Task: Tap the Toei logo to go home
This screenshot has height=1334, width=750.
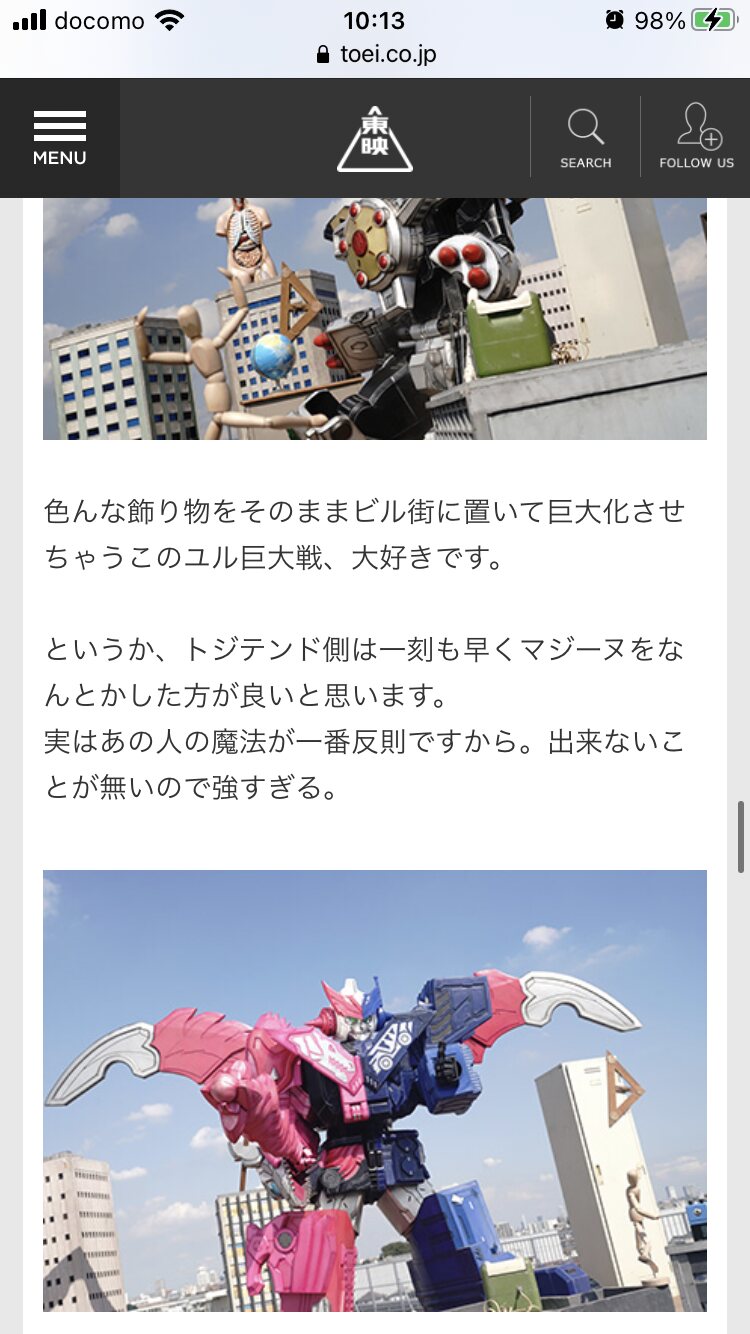Action: point(374,139)
